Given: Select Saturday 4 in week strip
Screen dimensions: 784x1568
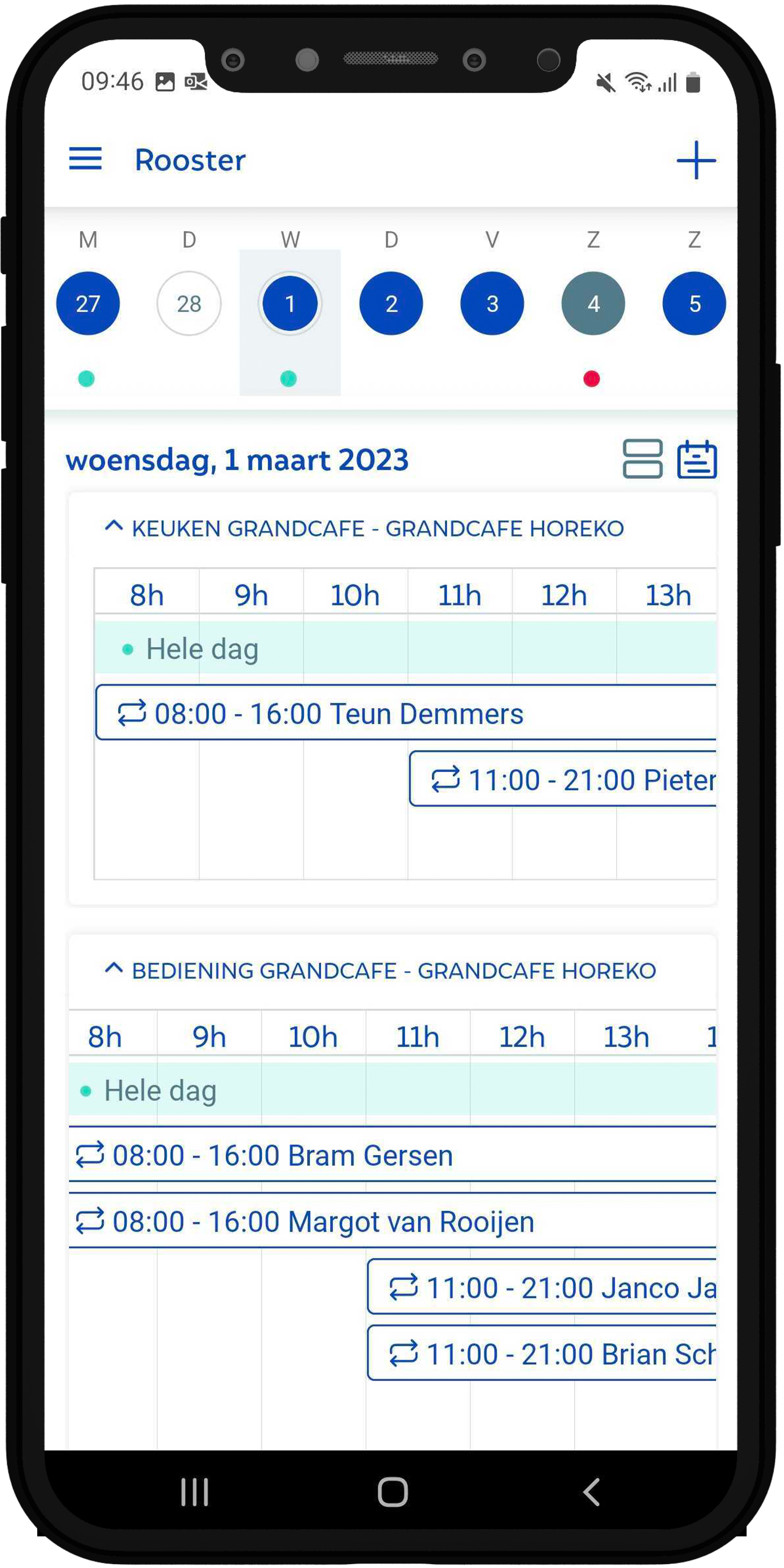Looking at the screenshot, I should pos(593,303).
